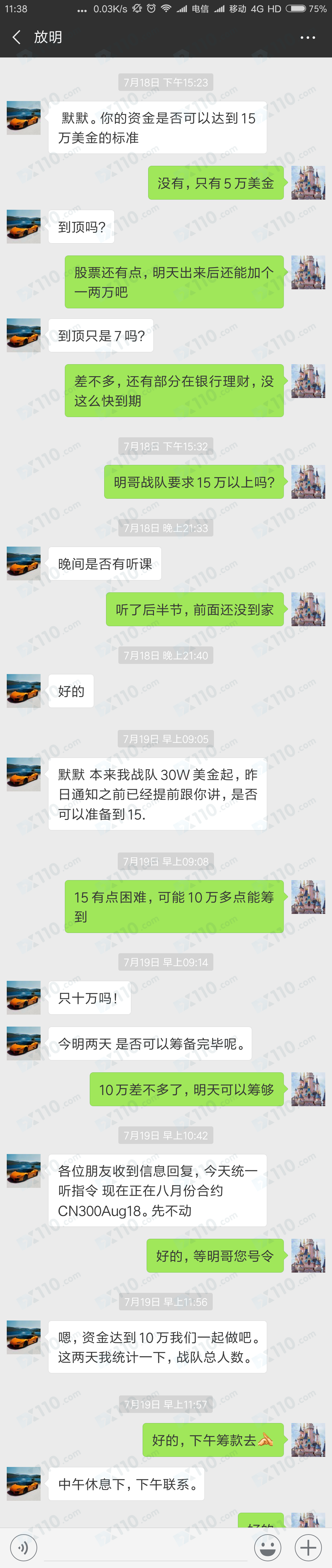The width and height of the screenshot is (332, 1568).
Task: Open sports car avatar beside 只十万吗！
Action: click(24, 998)
